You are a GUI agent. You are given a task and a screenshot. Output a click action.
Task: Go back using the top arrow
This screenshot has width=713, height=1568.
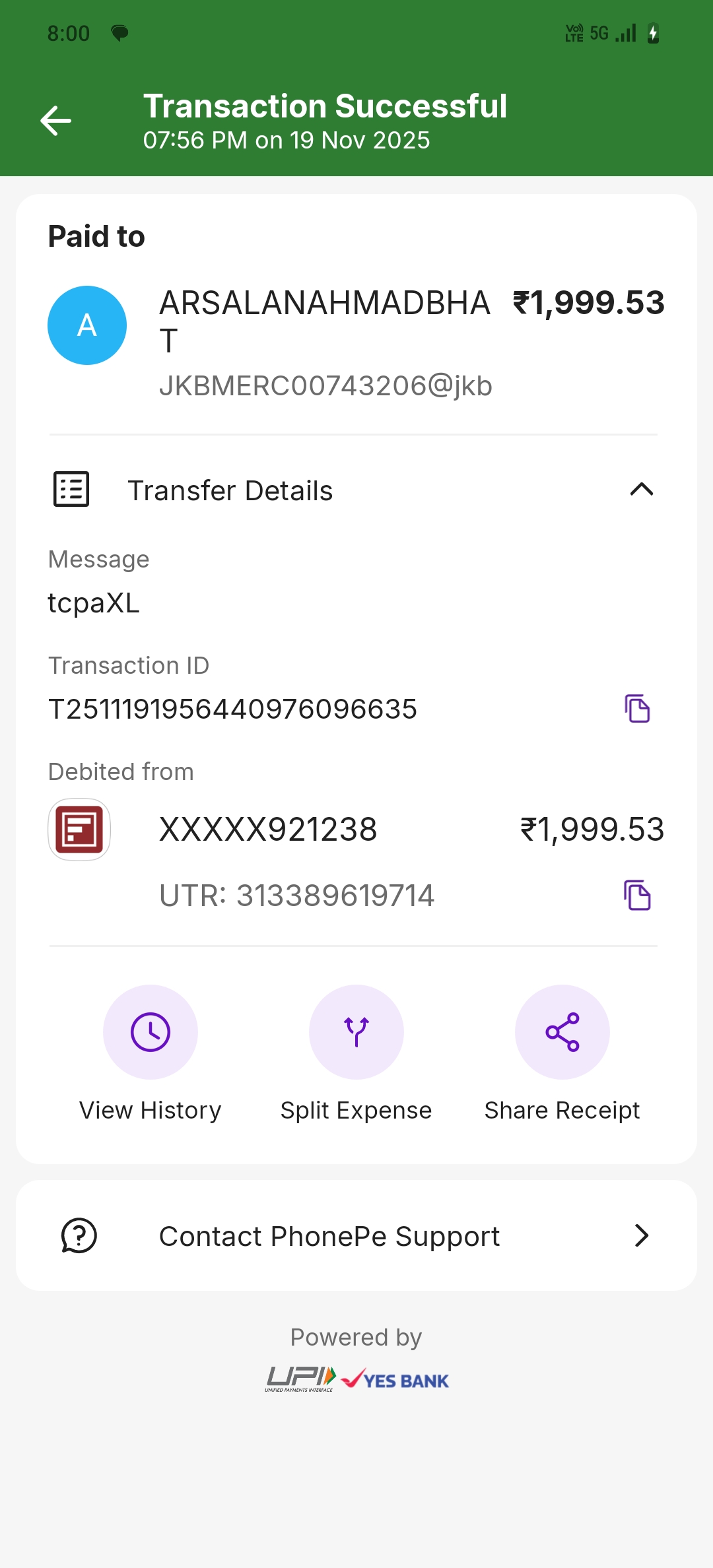click(x=55, y=121)
